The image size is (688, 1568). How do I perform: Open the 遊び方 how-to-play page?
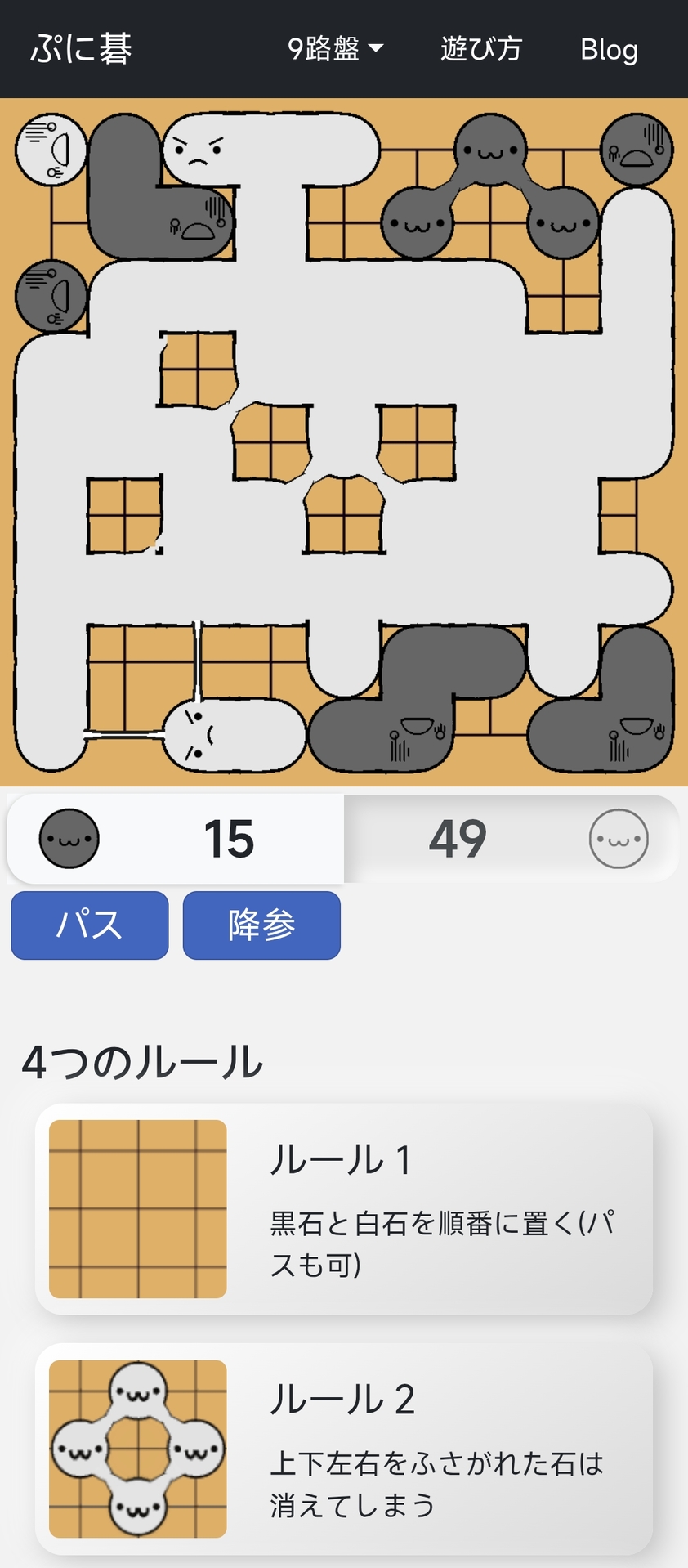tap(480, 49)
